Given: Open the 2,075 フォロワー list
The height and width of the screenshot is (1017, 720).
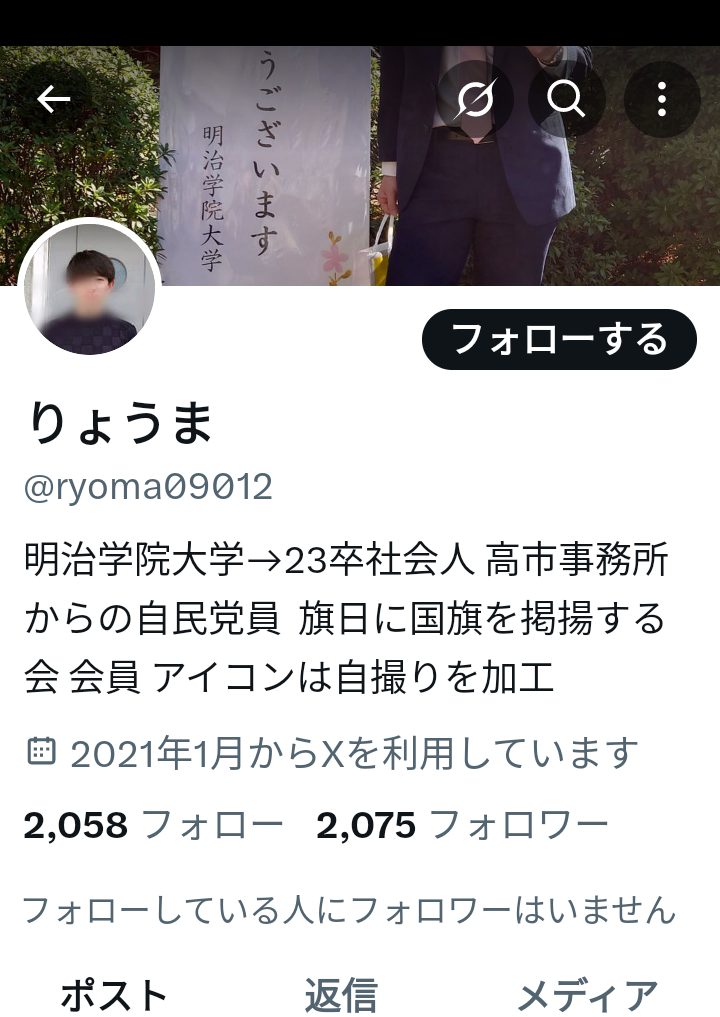Looking at the screenshot, I should click(462, 826).
